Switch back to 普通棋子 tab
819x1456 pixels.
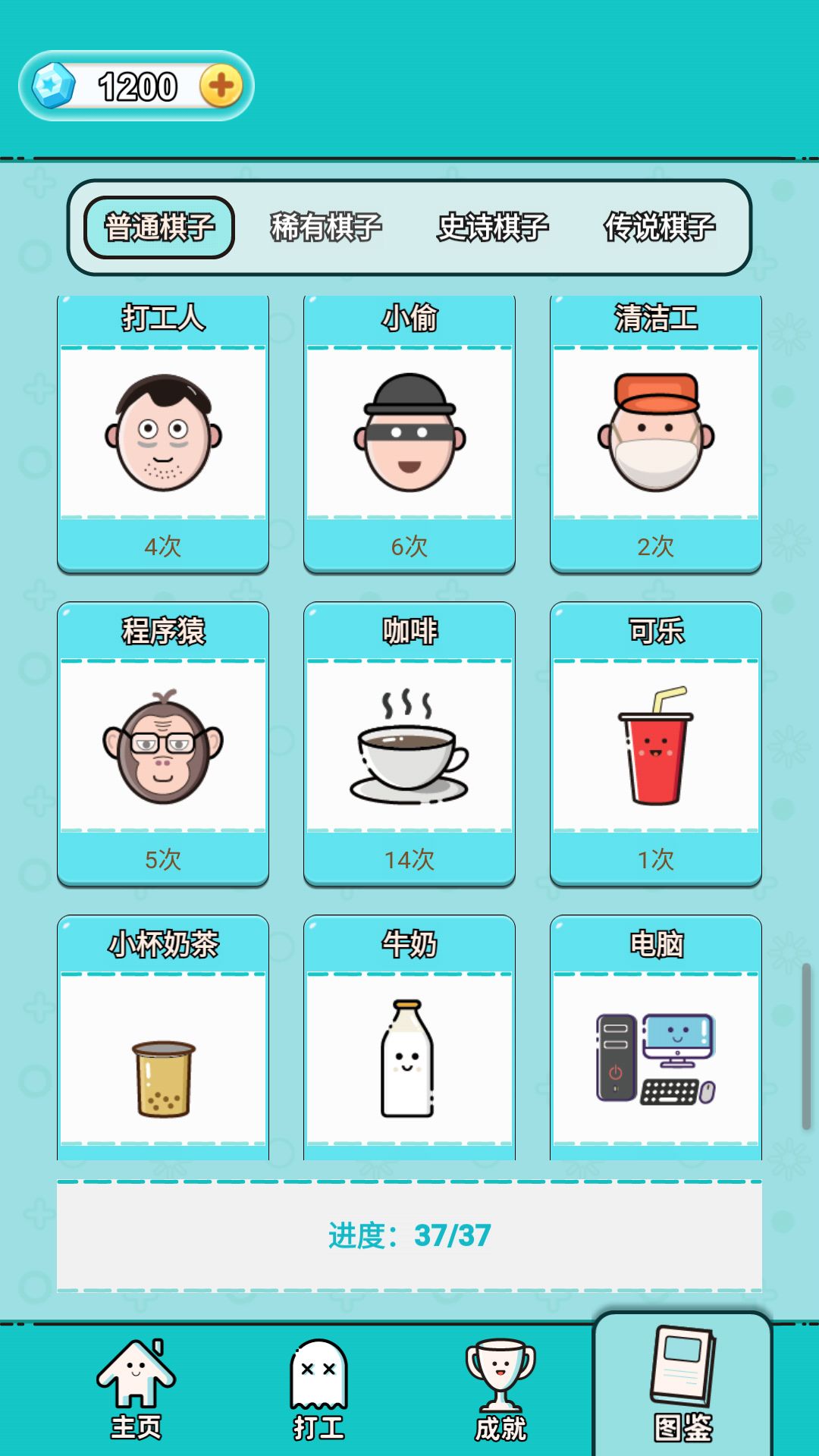pos(160,227)
